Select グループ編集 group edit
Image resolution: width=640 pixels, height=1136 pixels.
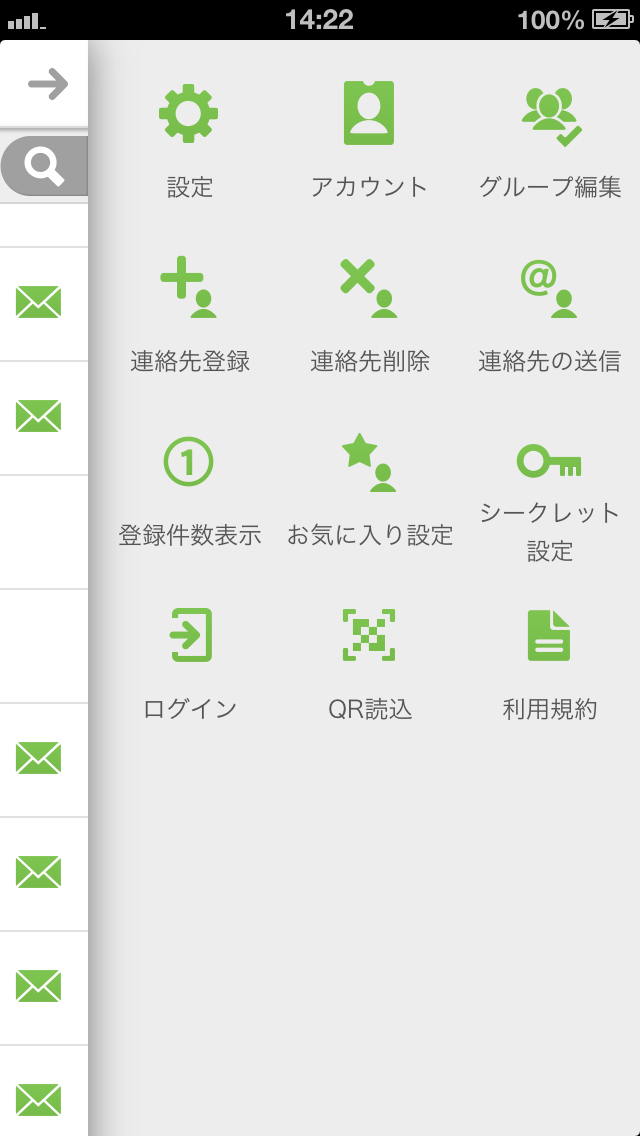tap(549, 141)
